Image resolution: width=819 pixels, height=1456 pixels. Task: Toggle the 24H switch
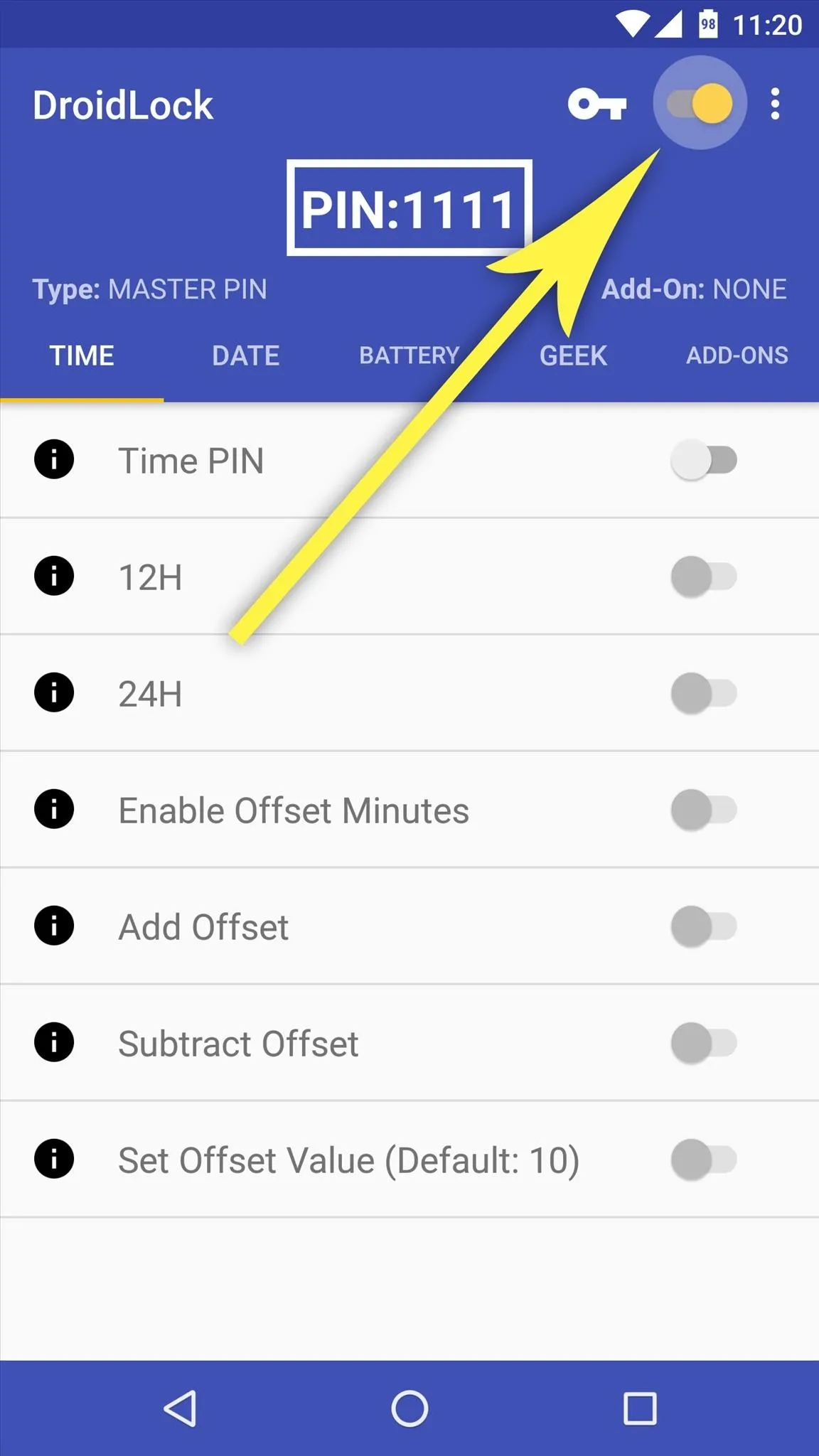[704, 693]
